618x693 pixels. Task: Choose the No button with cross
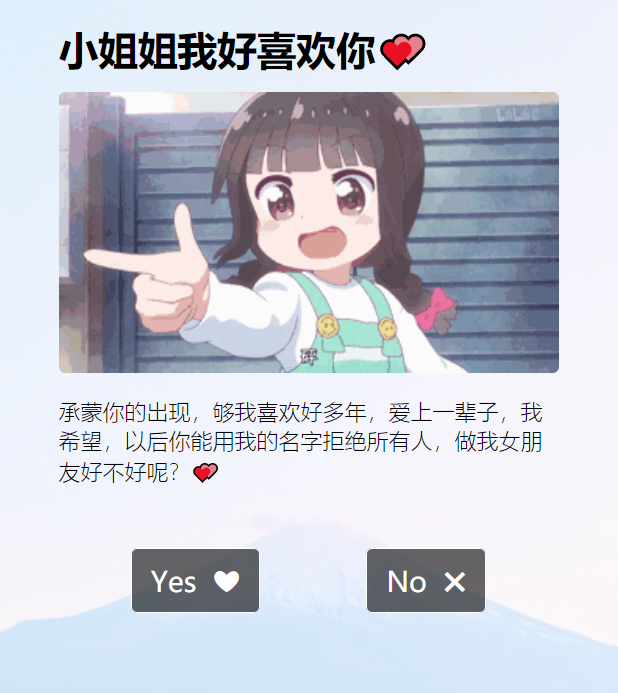425,580
